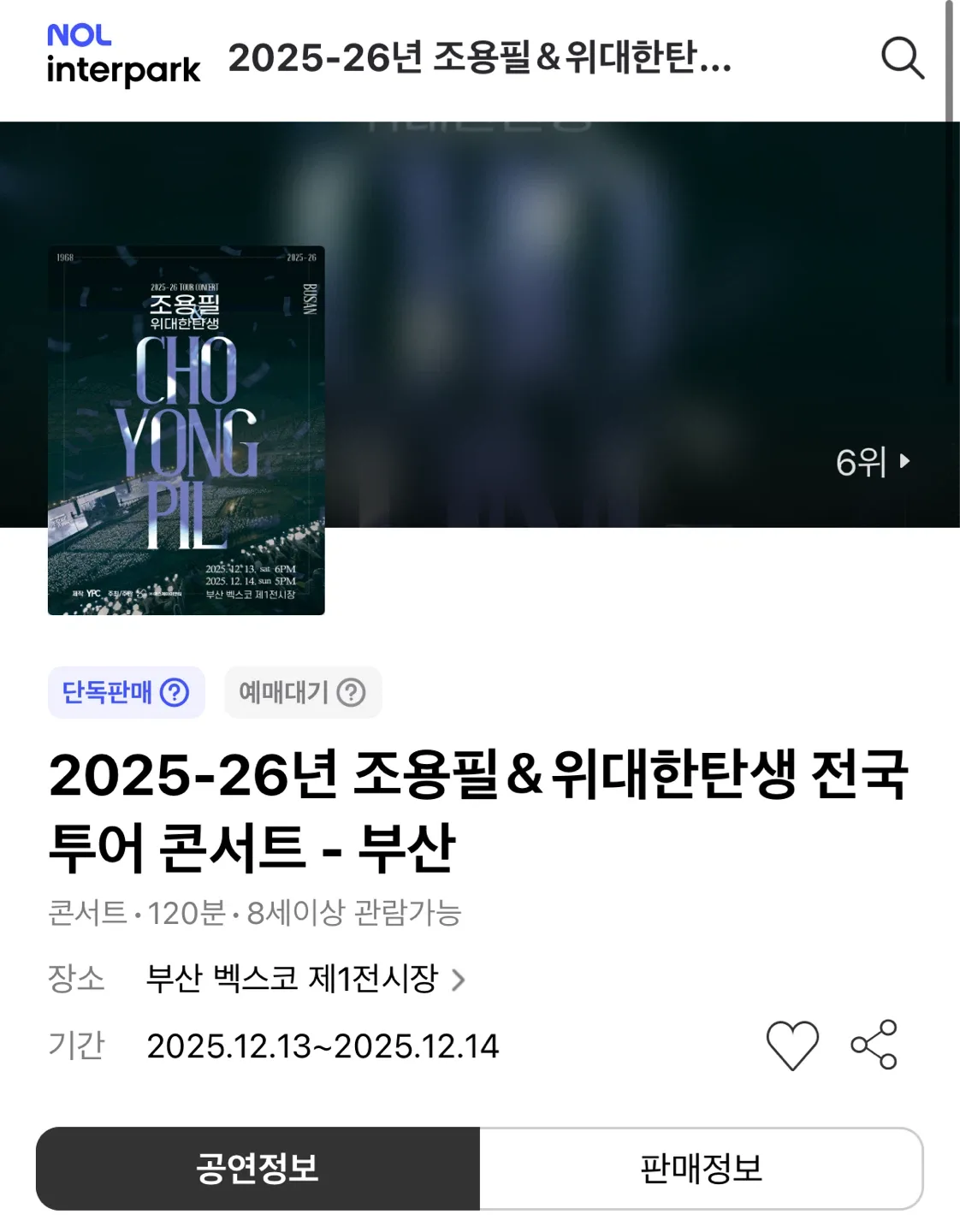Open the 6위 ranking link
Viewport: 960px width, 1232px height.
pyautogui.click(x=872, y=462)
